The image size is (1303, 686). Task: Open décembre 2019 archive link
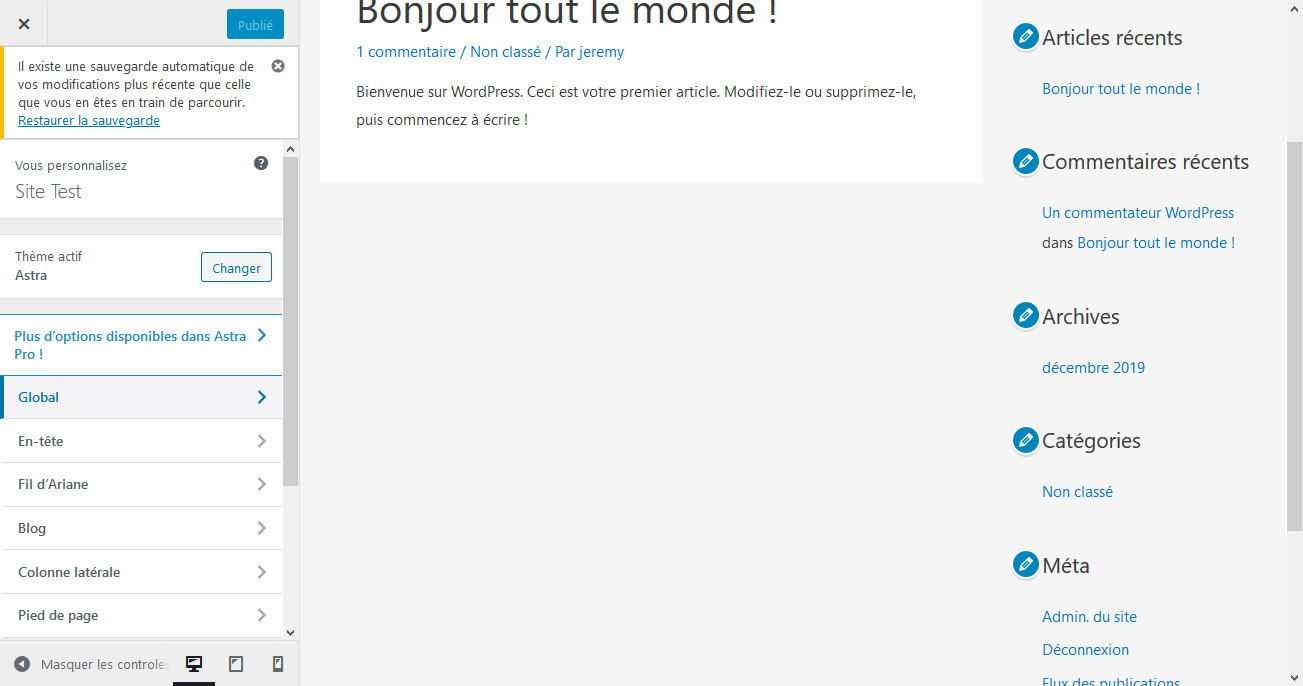1093,367
